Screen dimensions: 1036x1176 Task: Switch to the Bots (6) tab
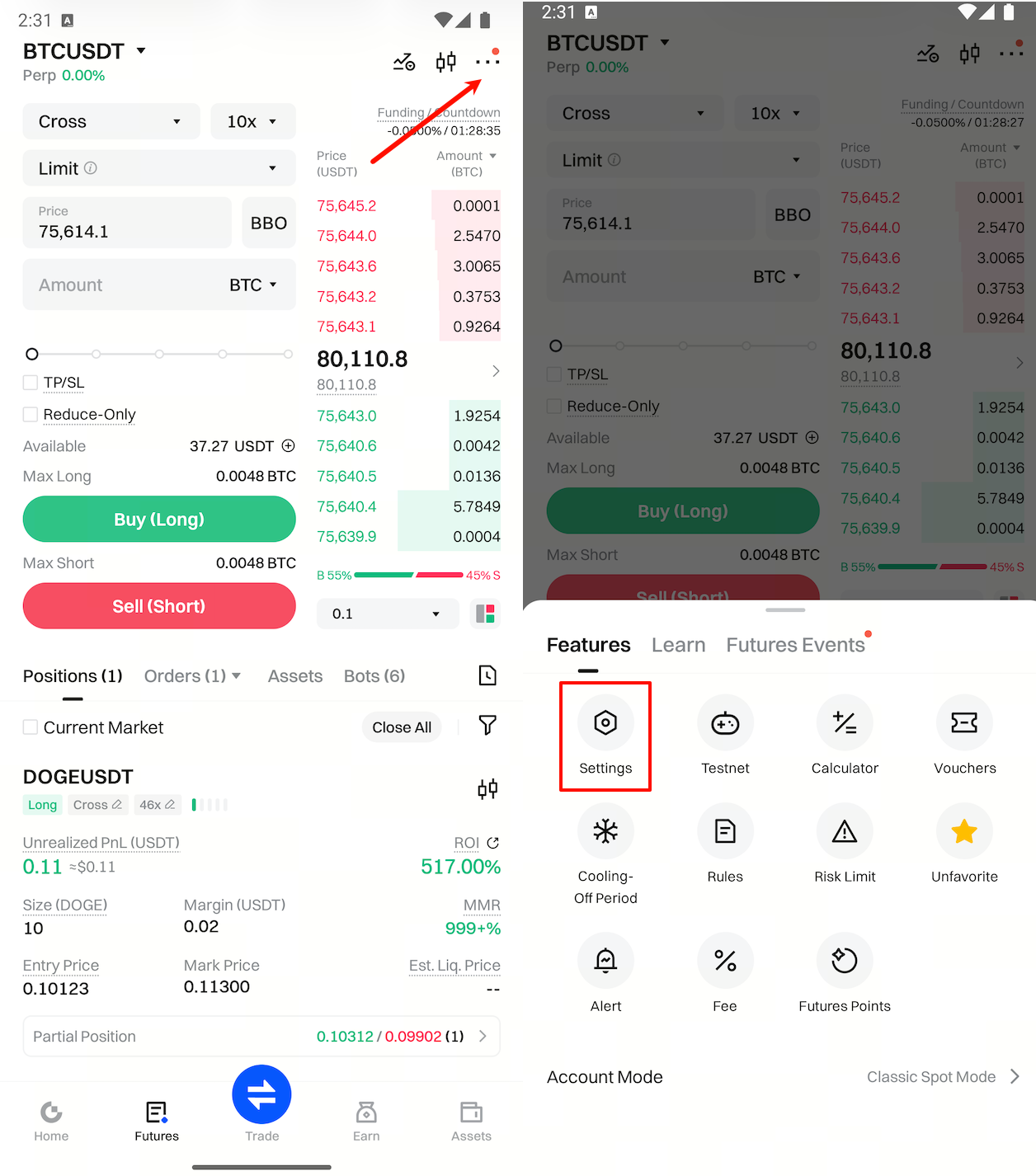click(374, 676)
